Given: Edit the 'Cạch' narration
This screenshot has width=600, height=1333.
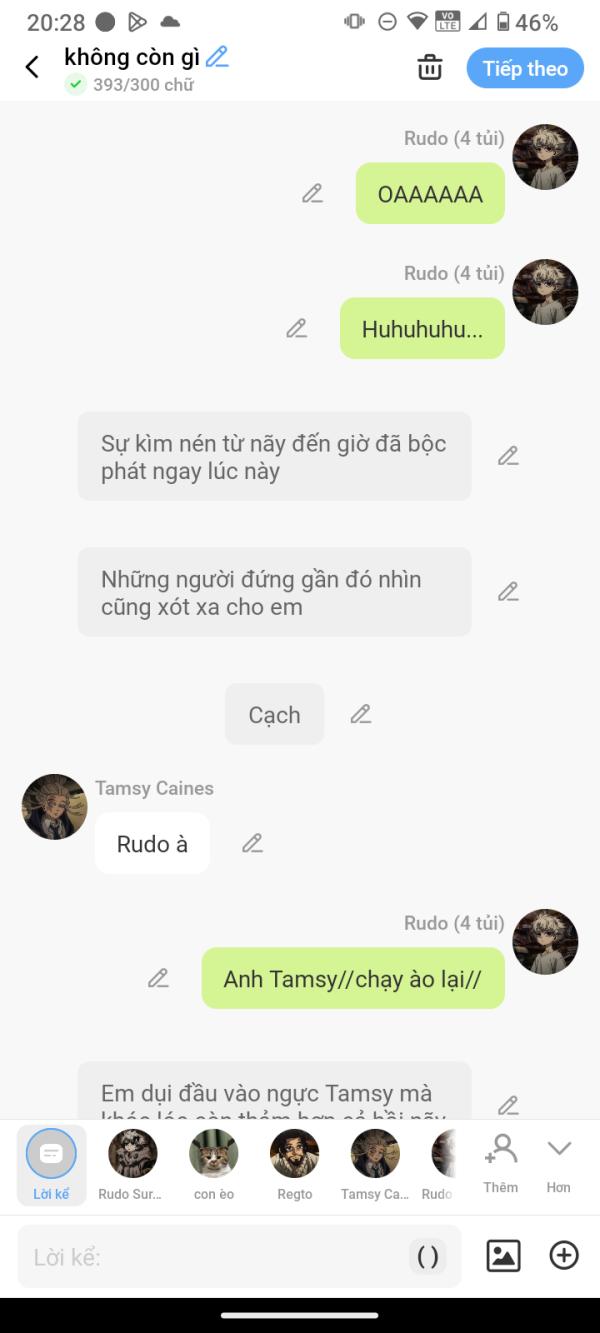Looking at the screenshot, I should (x=361, y=714).
